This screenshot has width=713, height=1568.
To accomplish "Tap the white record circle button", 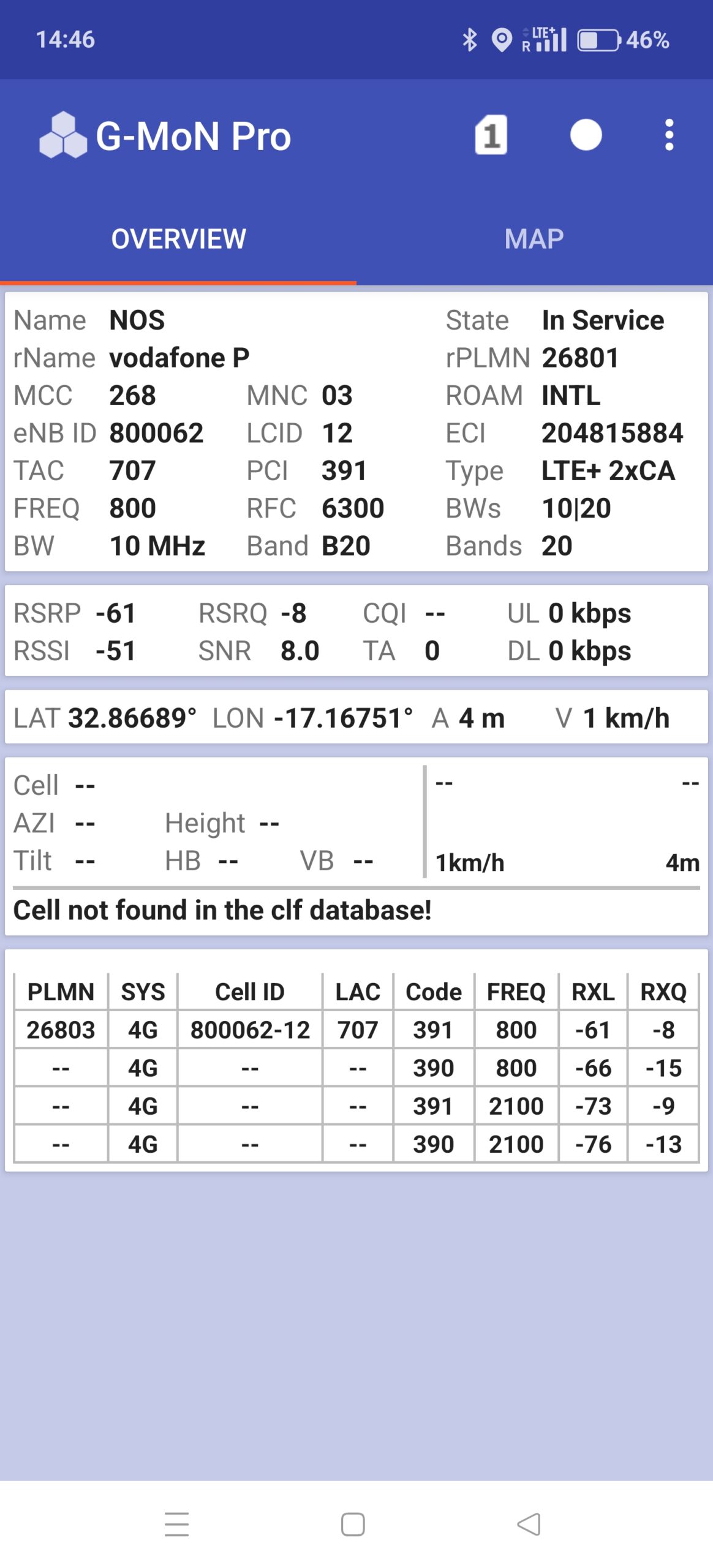I will tap(586, 135).
